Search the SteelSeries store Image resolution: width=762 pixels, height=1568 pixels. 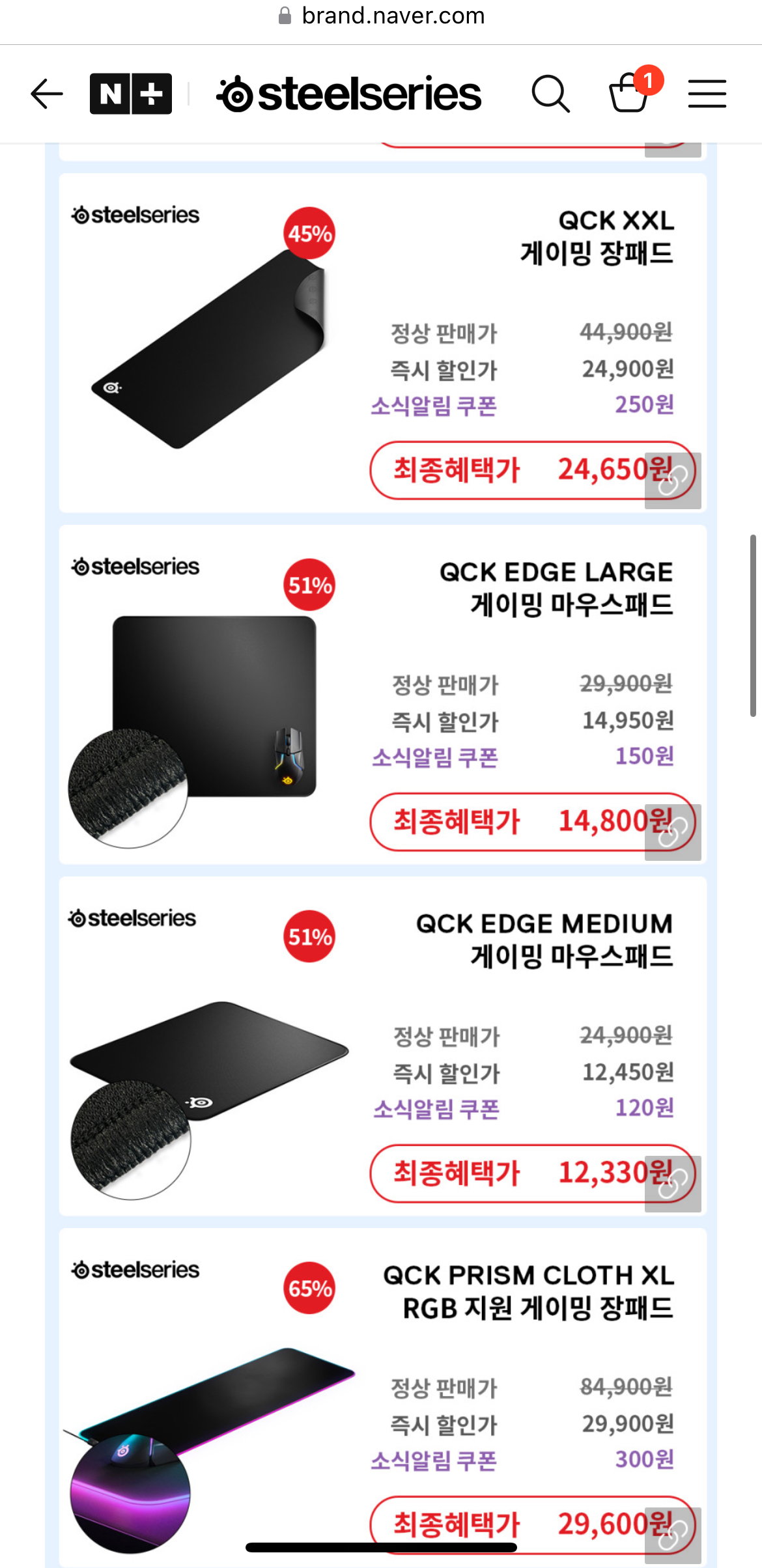click(550, 94)
